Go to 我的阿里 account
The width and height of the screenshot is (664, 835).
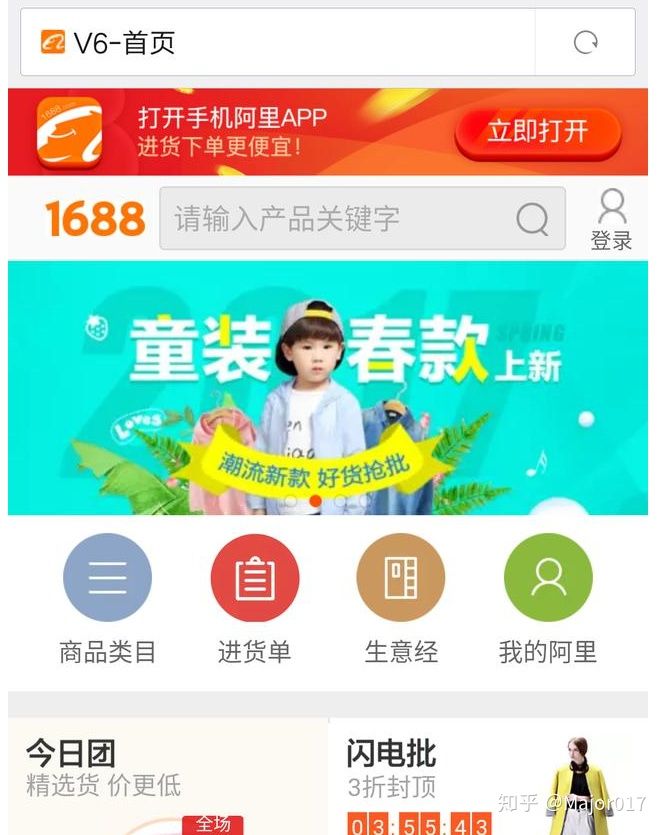coord(548,598)
